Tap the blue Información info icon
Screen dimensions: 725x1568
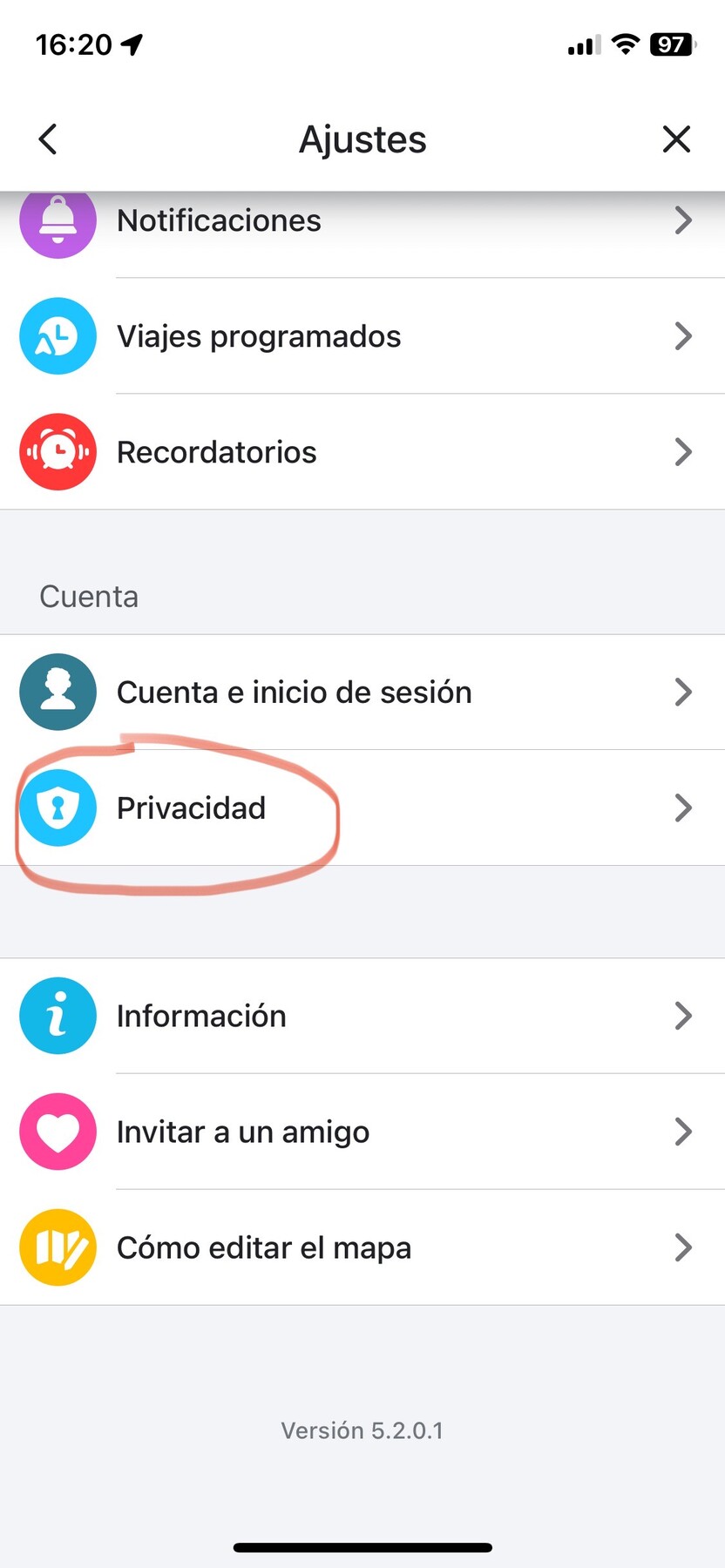tap(58, 1016)
